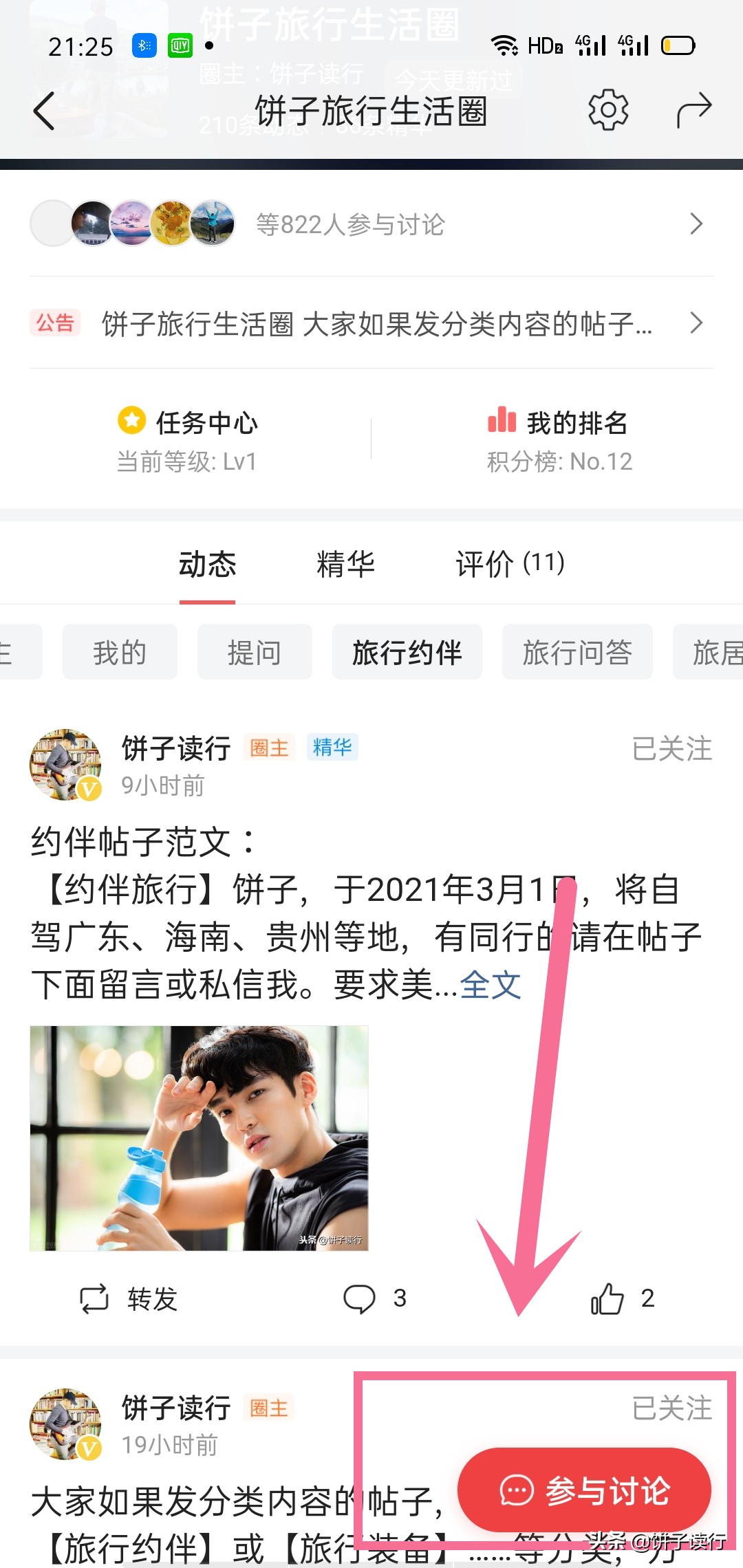Expand 全文 of the 约伴帖子范文 post
Screen dimensions: 743x1568
click(491, 985)
